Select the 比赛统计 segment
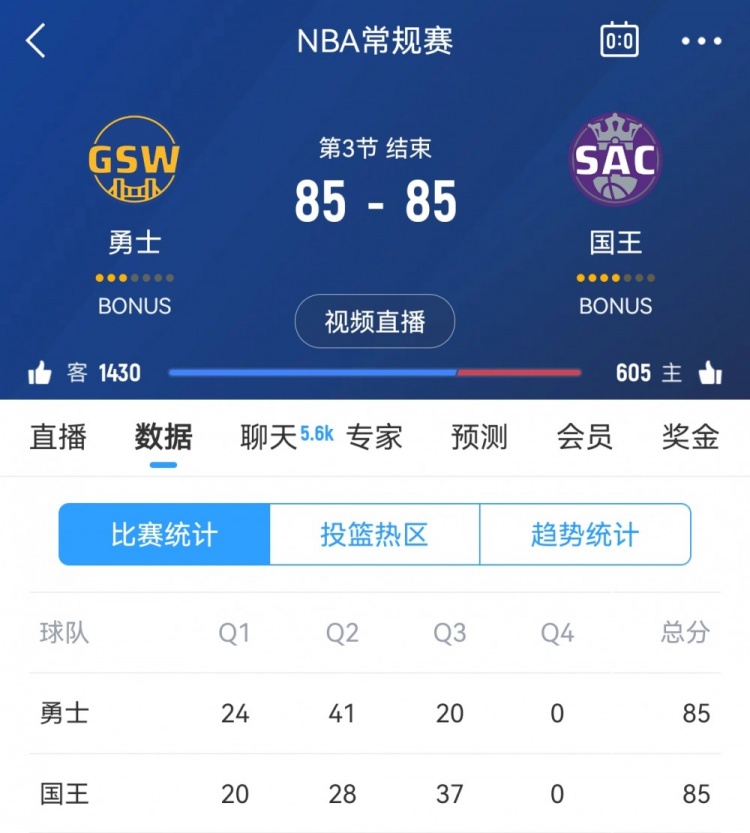Screen dimensions: 750x833 tap(164, 534)
